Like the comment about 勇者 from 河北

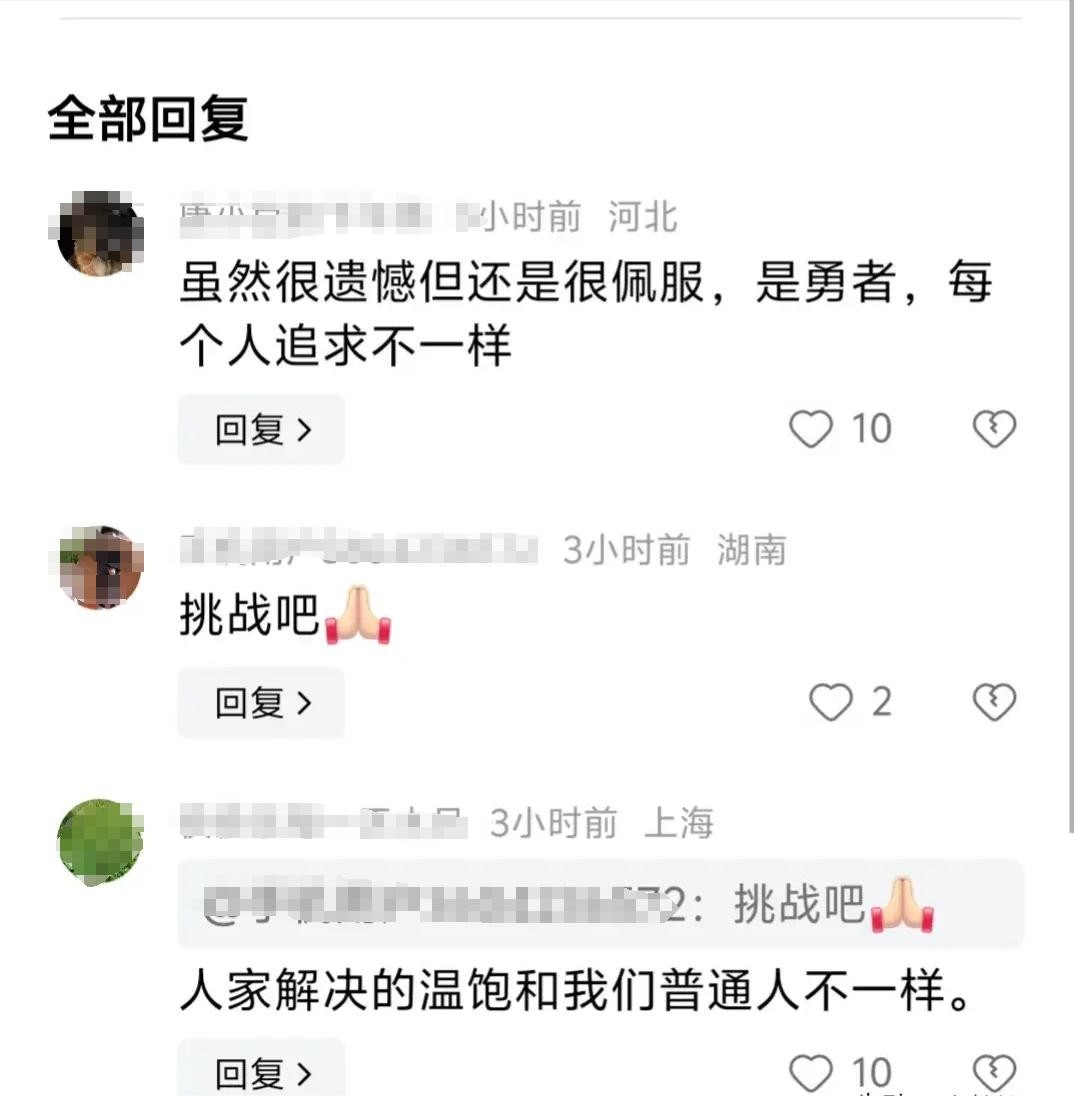pyautogui.click(x=811, y=430)
